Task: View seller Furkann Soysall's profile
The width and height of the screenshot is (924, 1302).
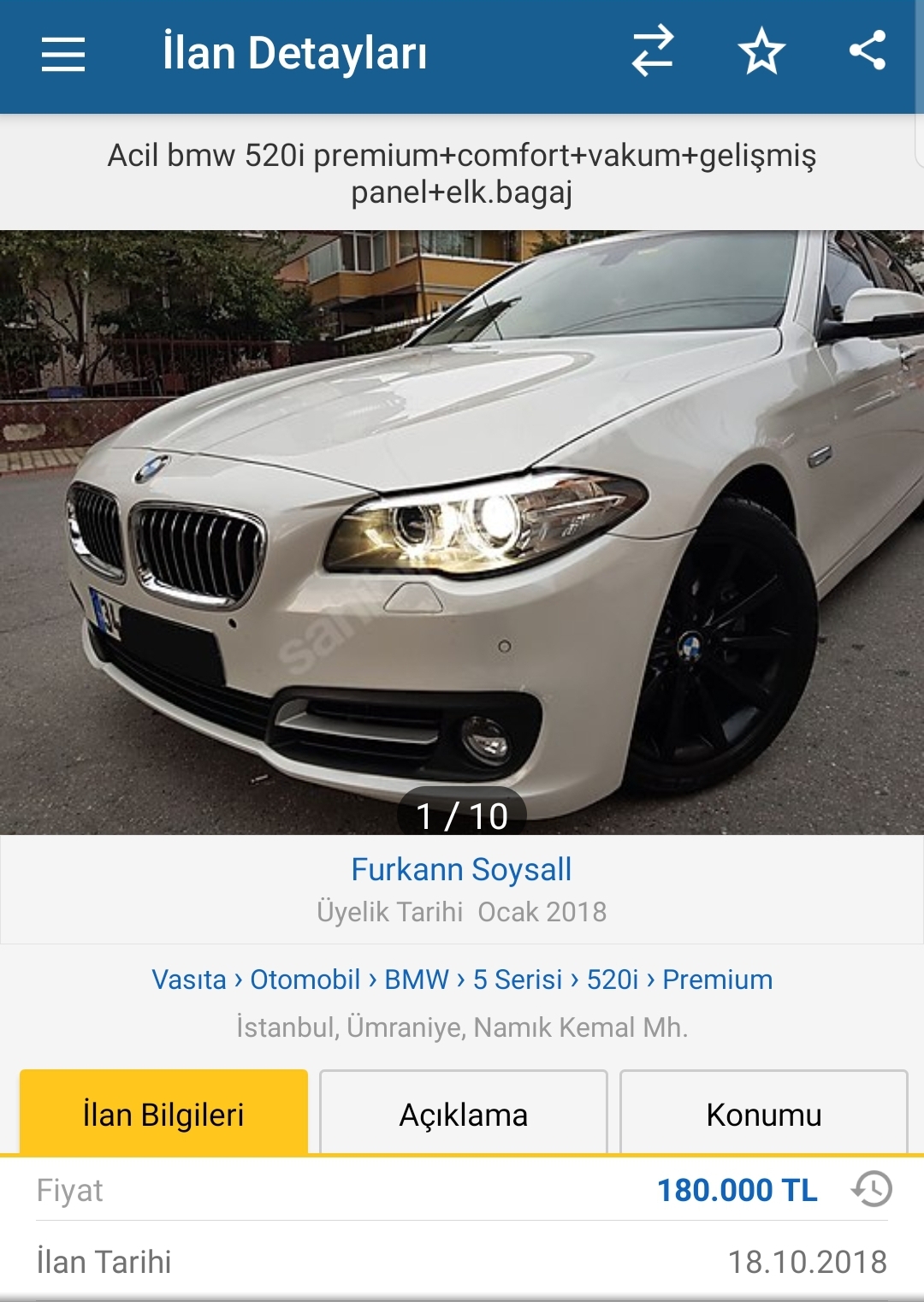Action: [461, 869]
